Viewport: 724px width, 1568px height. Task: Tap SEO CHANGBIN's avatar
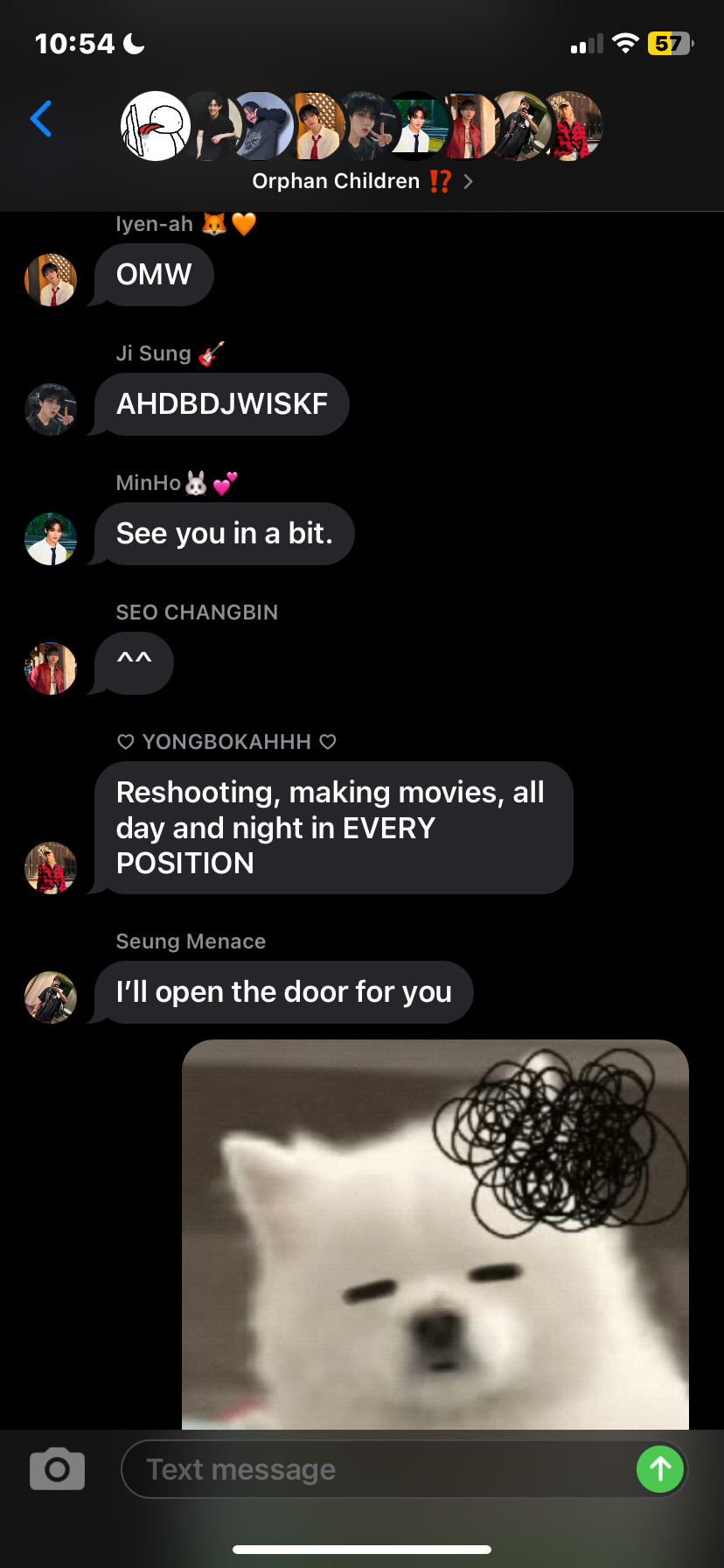(x=51, y=668)
